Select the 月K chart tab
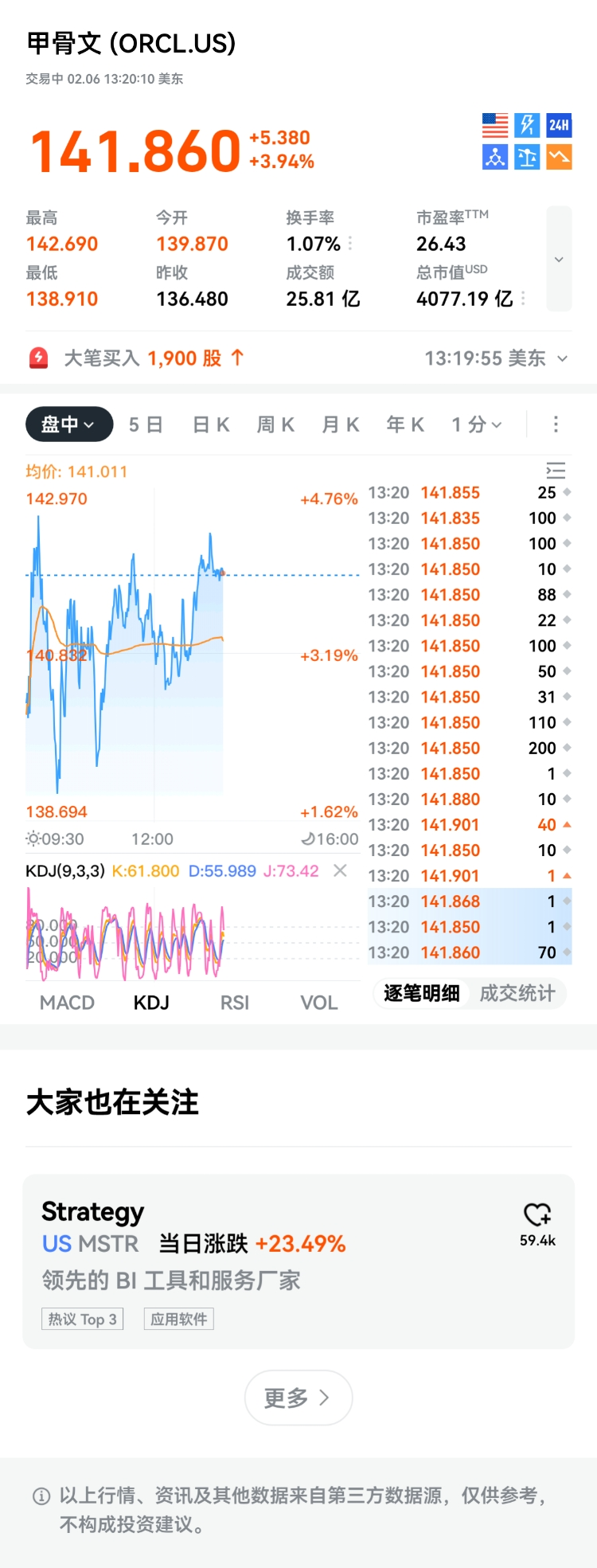 click(x=340, y=424)
